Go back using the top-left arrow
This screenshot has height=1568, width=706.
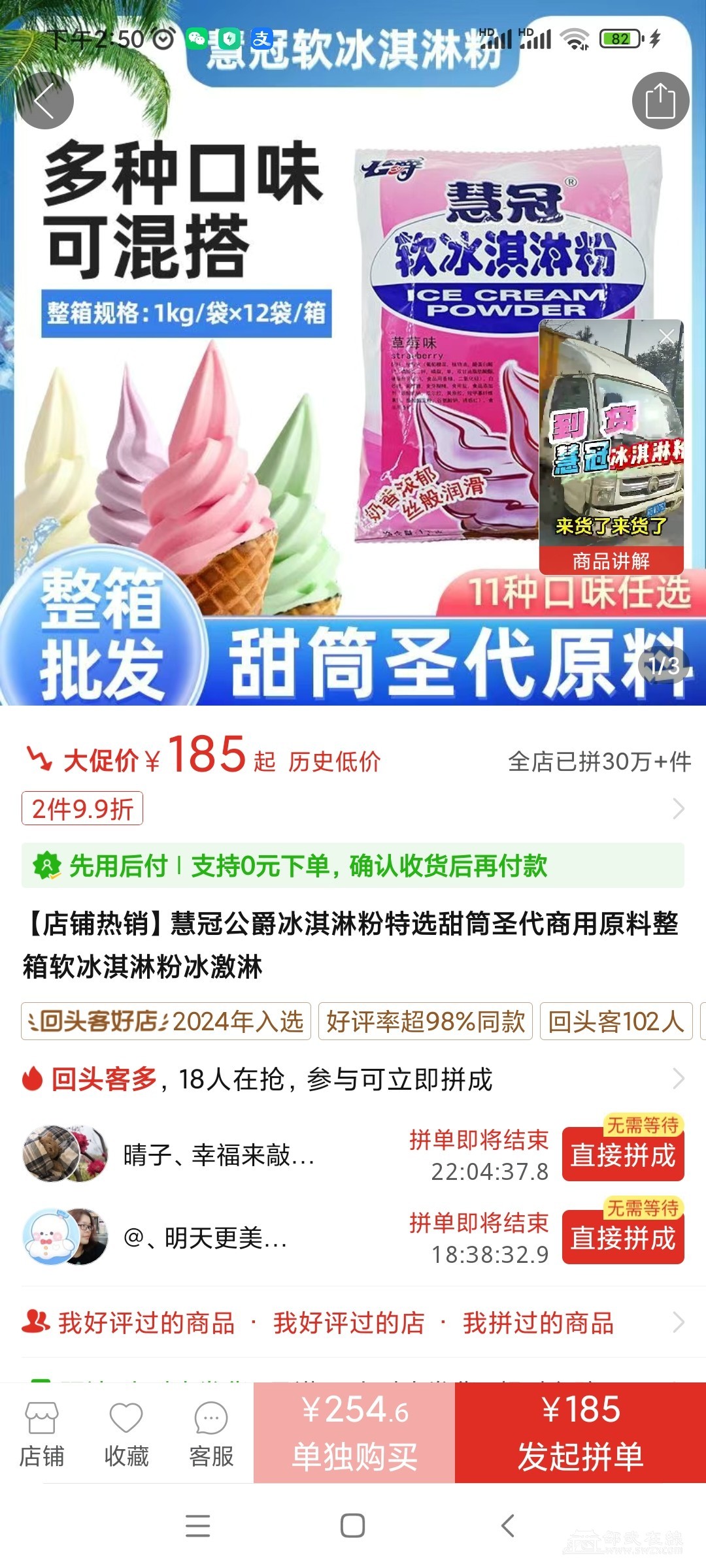tap(44, 101)
